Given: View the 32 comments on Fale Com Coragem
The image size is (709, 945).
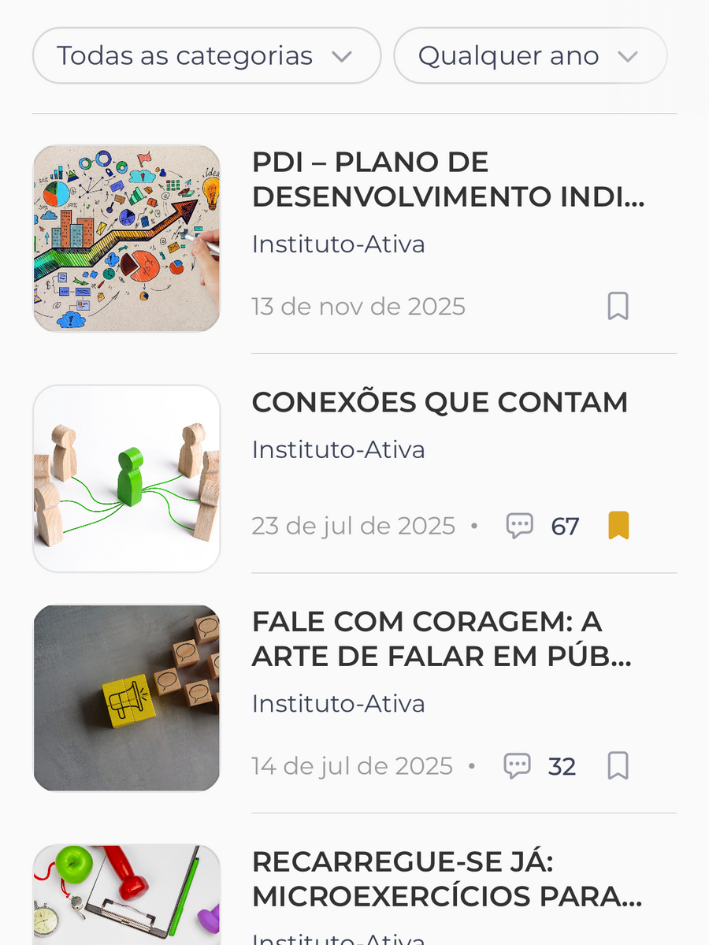Looking at the screenshot, I should [x=540, y=766].
